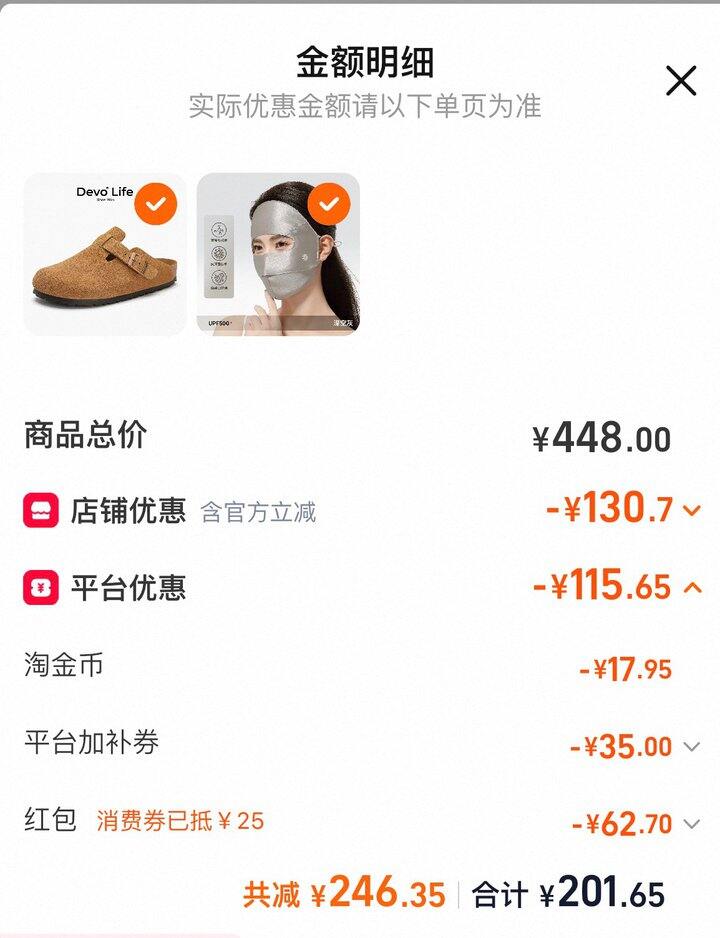Close the 金额明细 sheet
This screenshot has width=720, height=938.
click(x=681, y=81)
